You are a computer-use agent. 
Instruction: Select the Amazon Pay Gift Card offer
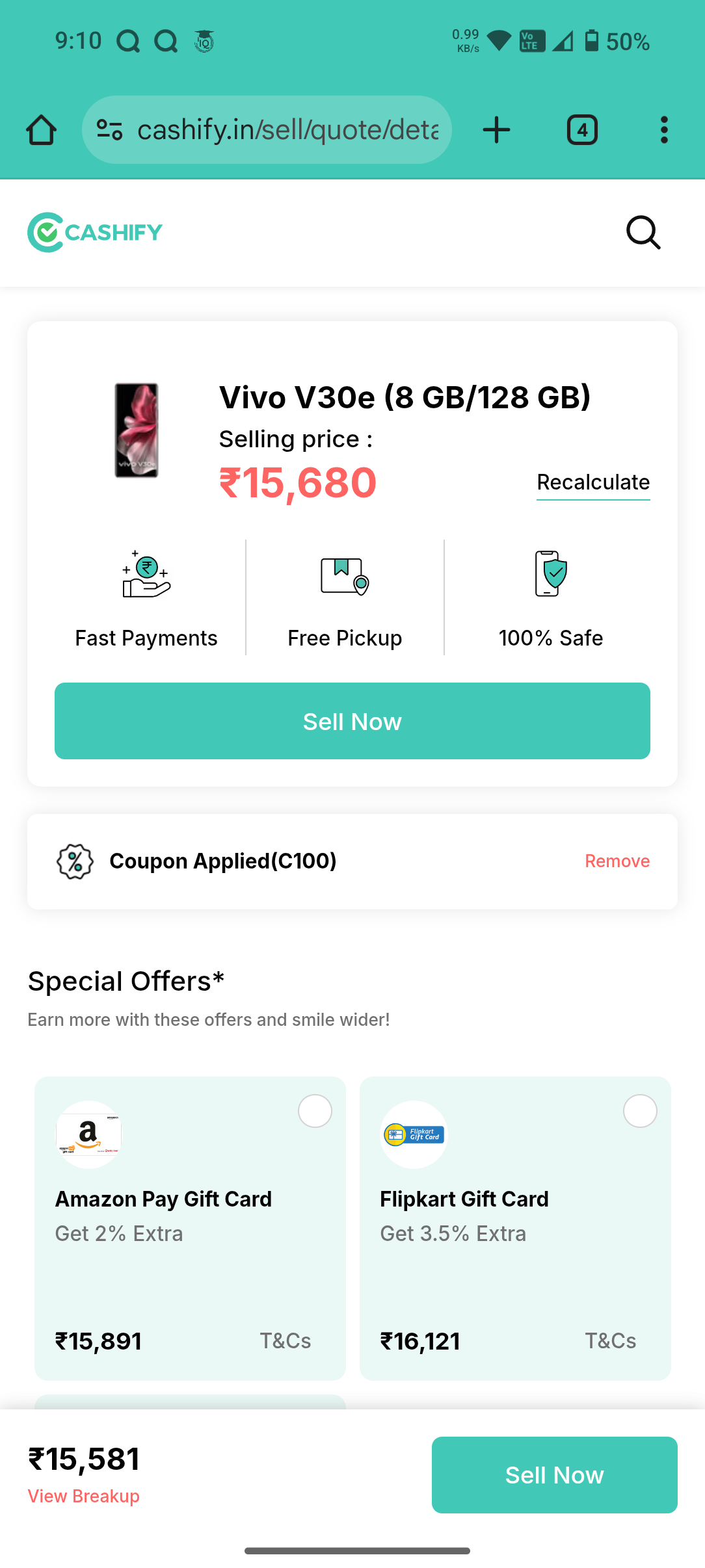pyautogui.click(x=315, y=1111)
